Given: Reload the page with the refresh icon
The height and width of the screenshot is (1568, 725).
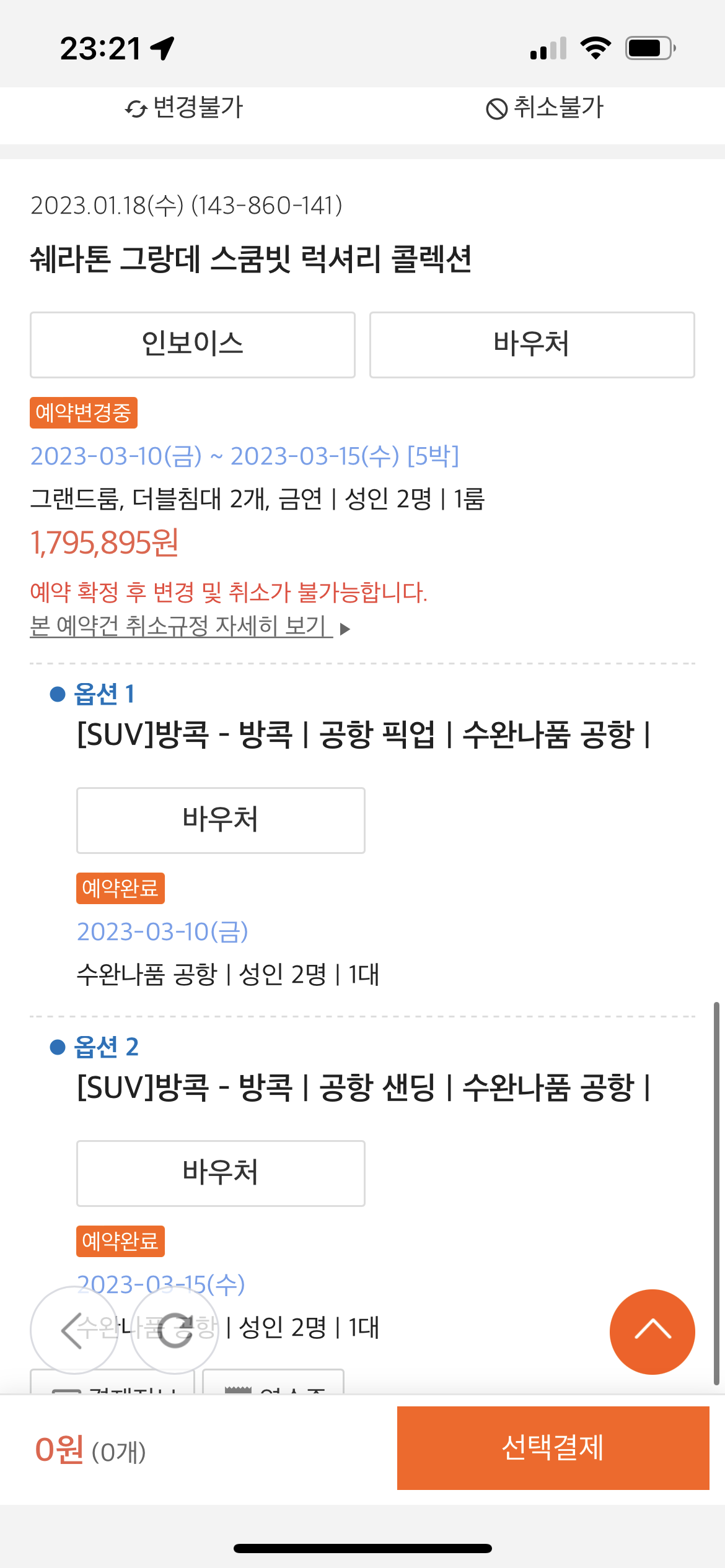Looking at the screenshot, I should (175, 1330).
